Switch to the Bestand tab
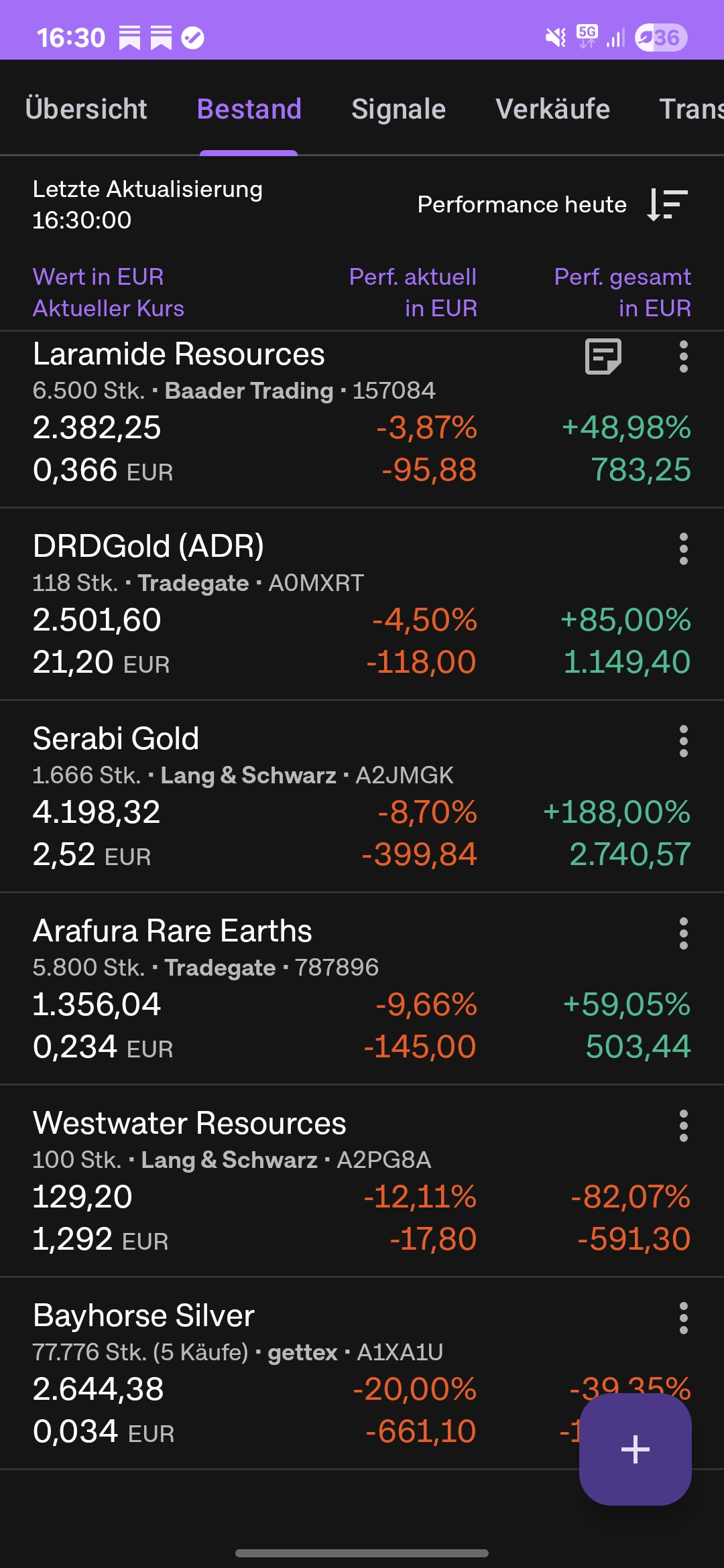 (249, 109)
